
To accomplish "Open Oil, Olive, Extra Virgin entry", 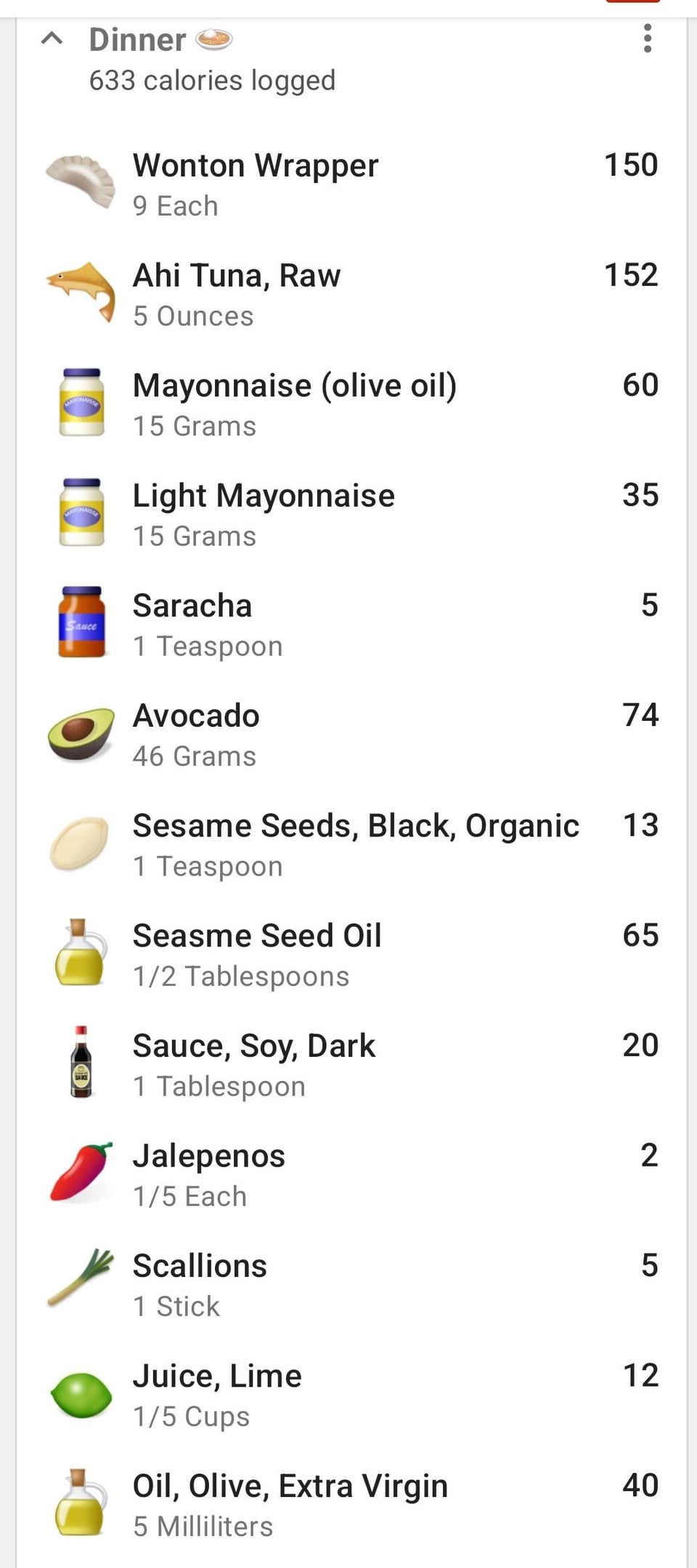I will point(351,1506).
